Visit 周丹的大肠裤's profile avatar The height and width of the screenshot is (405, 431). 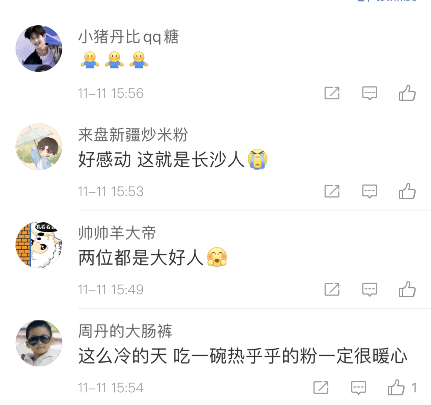[x=39, y=343]
